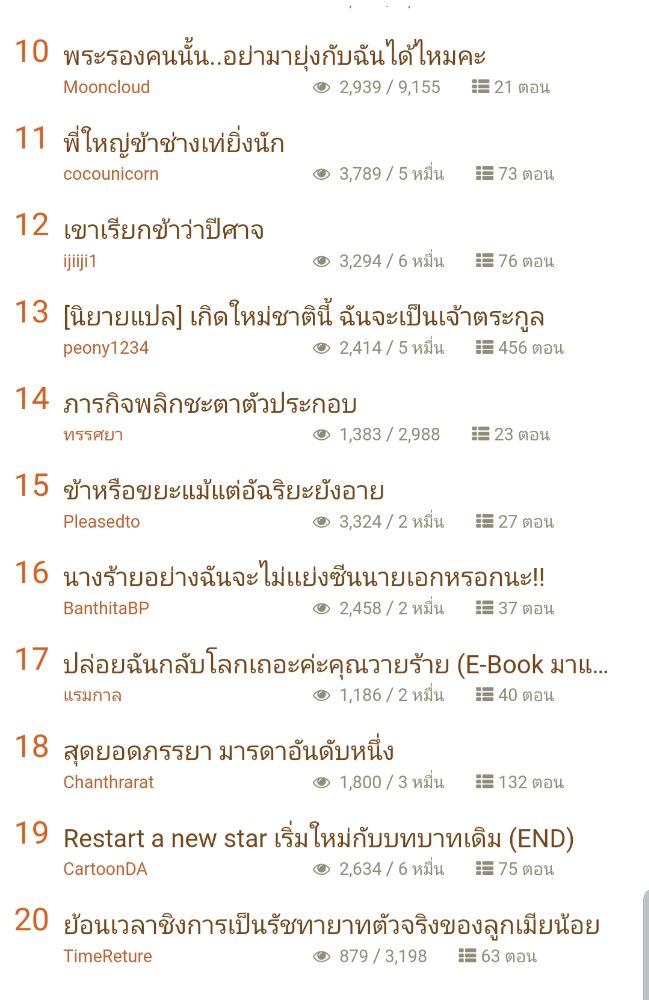Open novel ranked 15 by Pleasedto
649x1000 pixels.
(x=223, y=491)
